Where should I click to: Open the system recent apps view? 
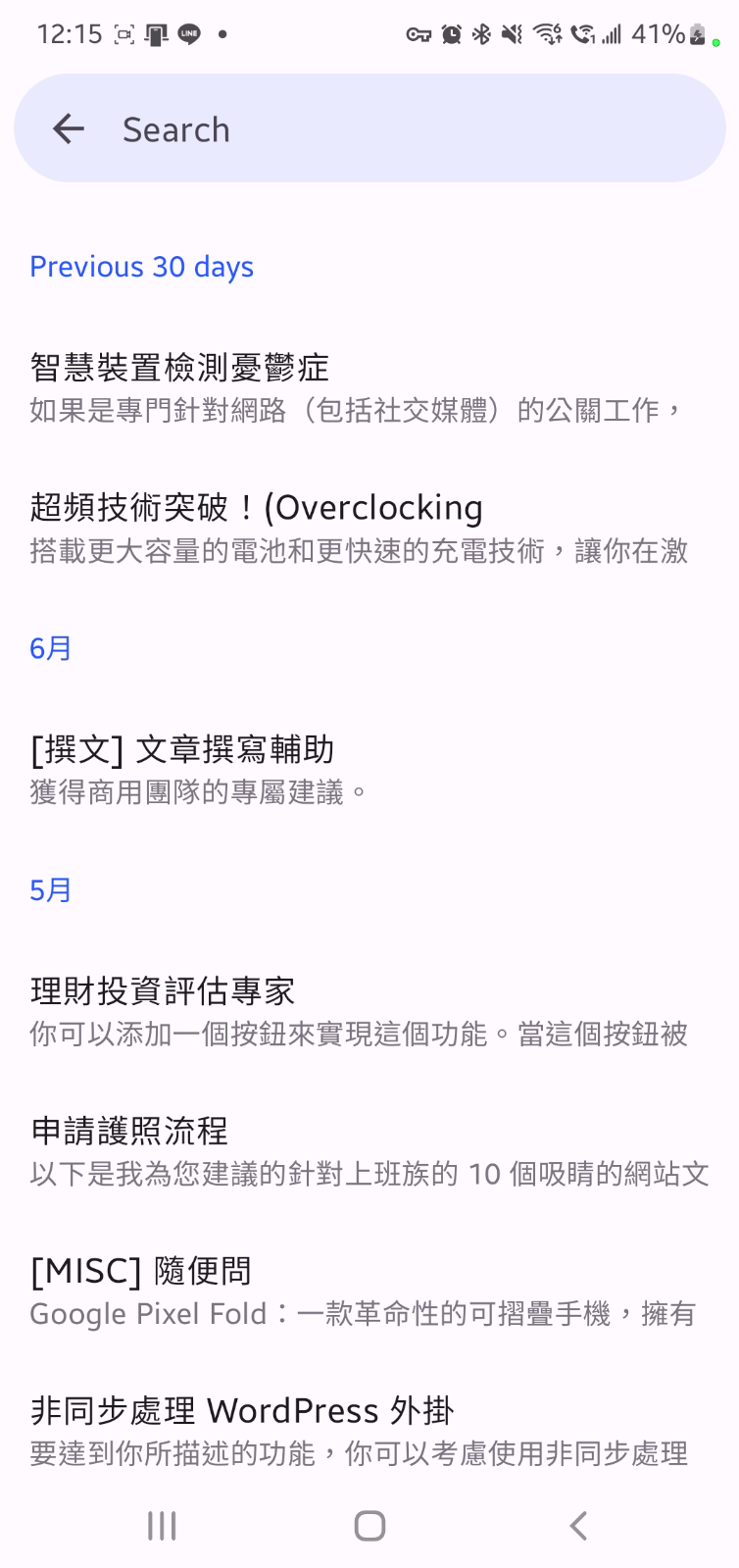coord(162,1525)
